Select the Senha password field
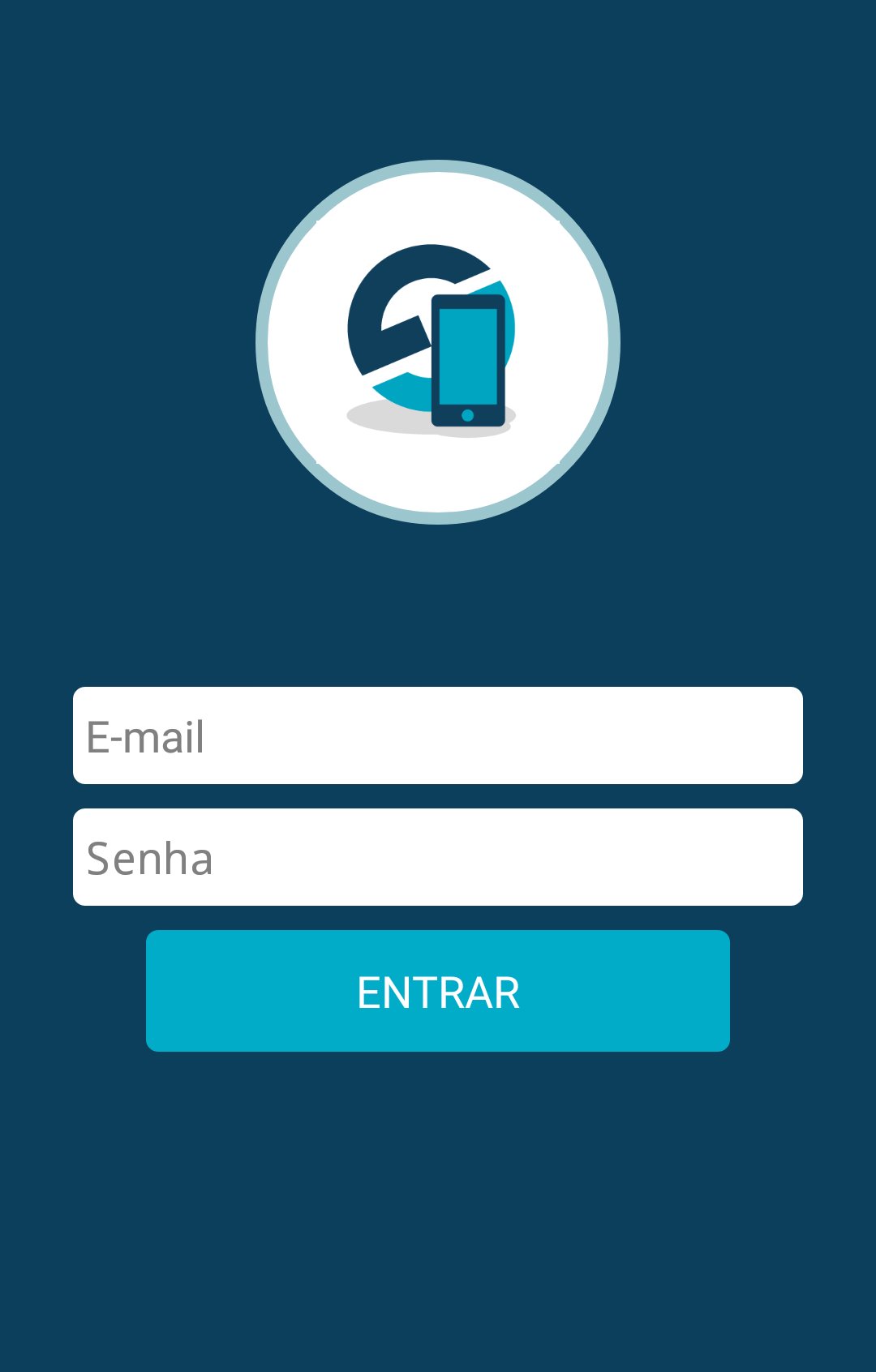 pyautogui.click(x=438, y=857)
